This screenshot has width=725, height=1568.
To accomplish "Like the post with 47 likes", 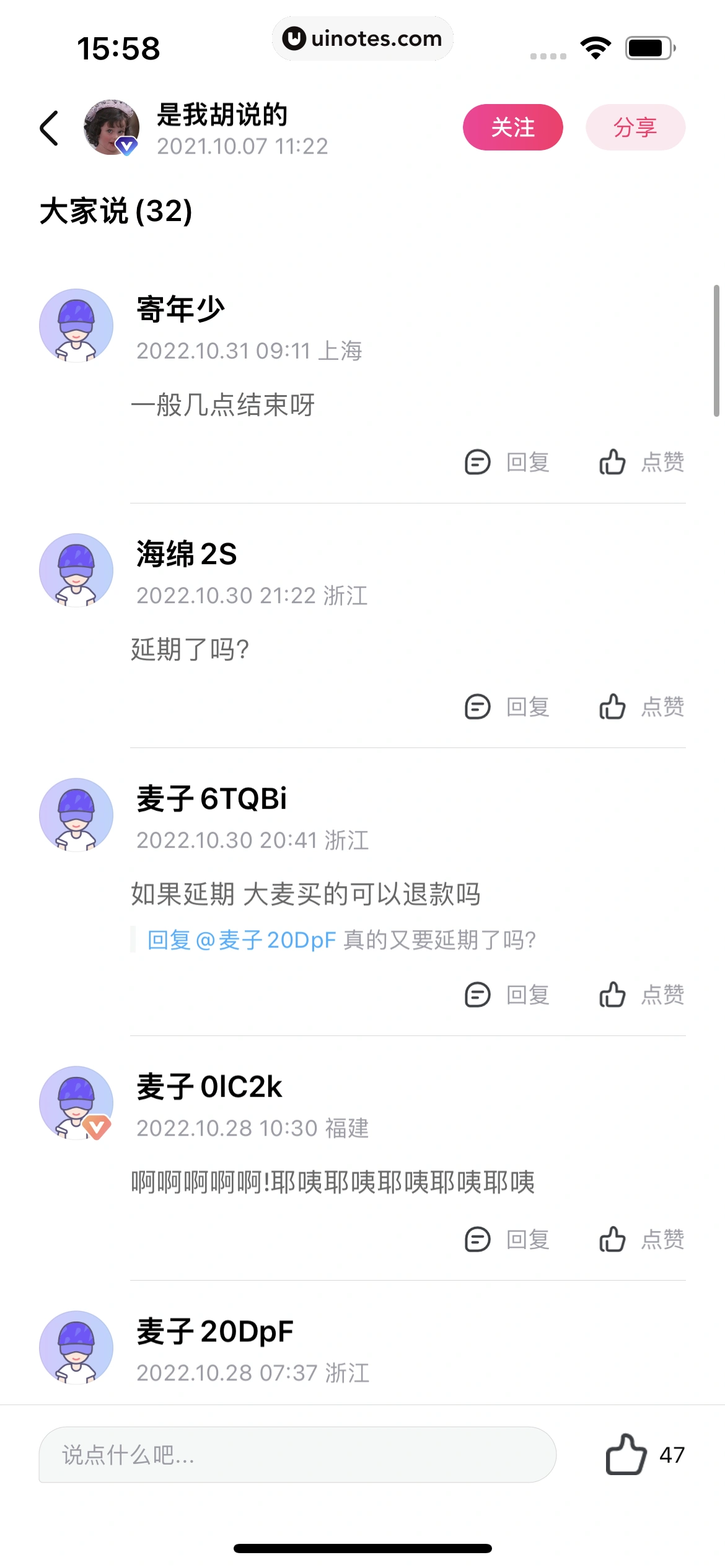I will pyautogui.click(x=626, y=1454).
